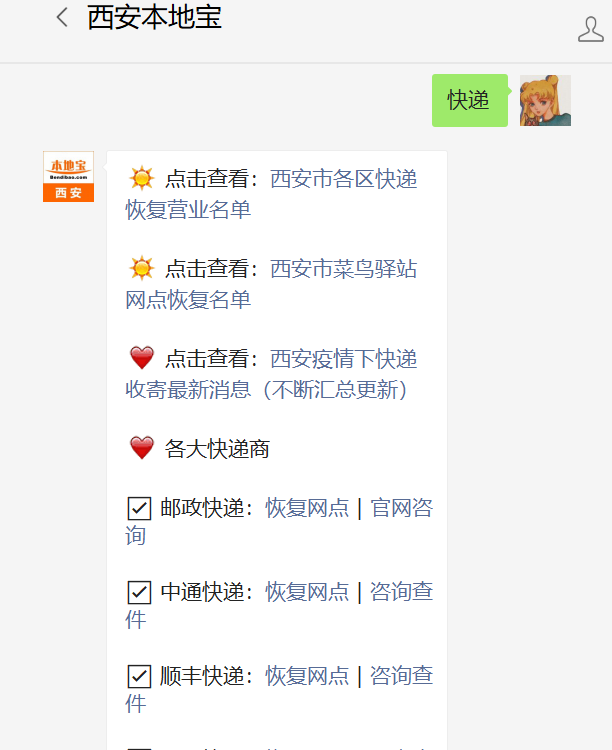Open 官网咨询 link for 邮政快递
Viewport: 612px width, 750px height.
click(401, 508)
